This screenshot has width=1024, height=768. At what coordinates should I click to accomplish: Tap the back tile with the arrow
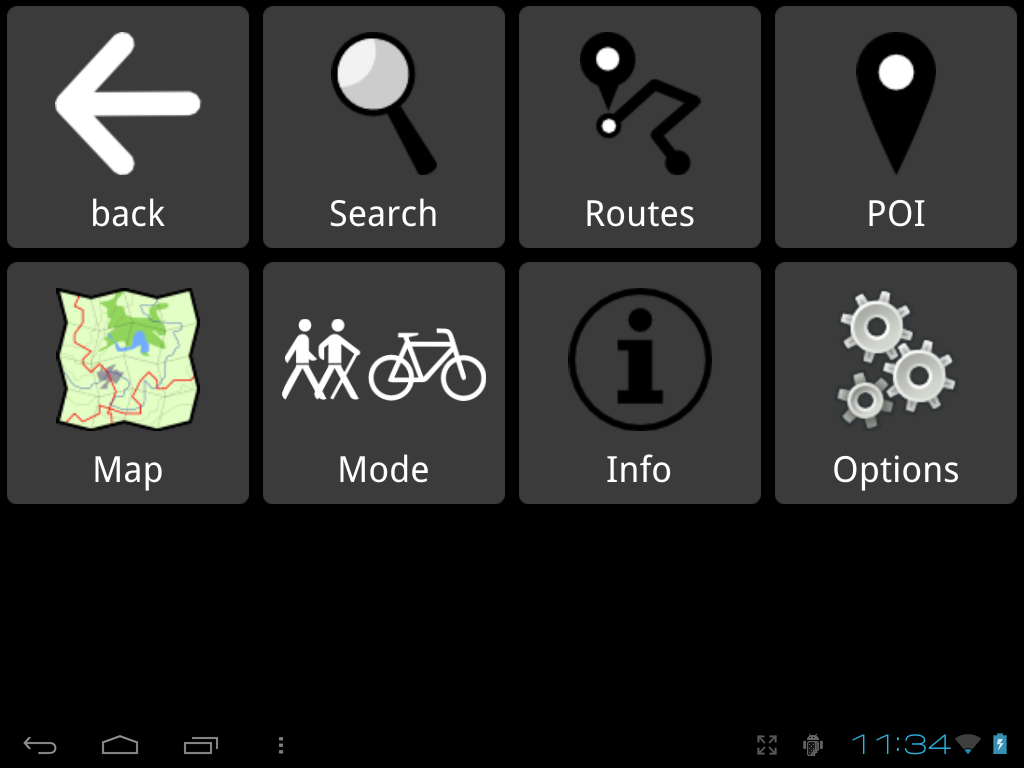point(128,127)
